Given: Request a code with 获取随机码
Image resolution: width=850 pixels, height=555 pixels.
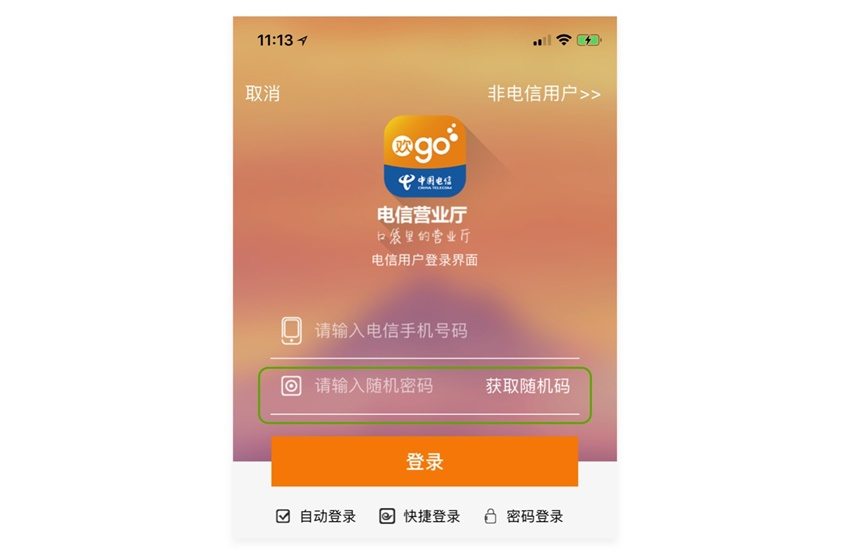Looking at the screenshot, I should pos(527,386).
